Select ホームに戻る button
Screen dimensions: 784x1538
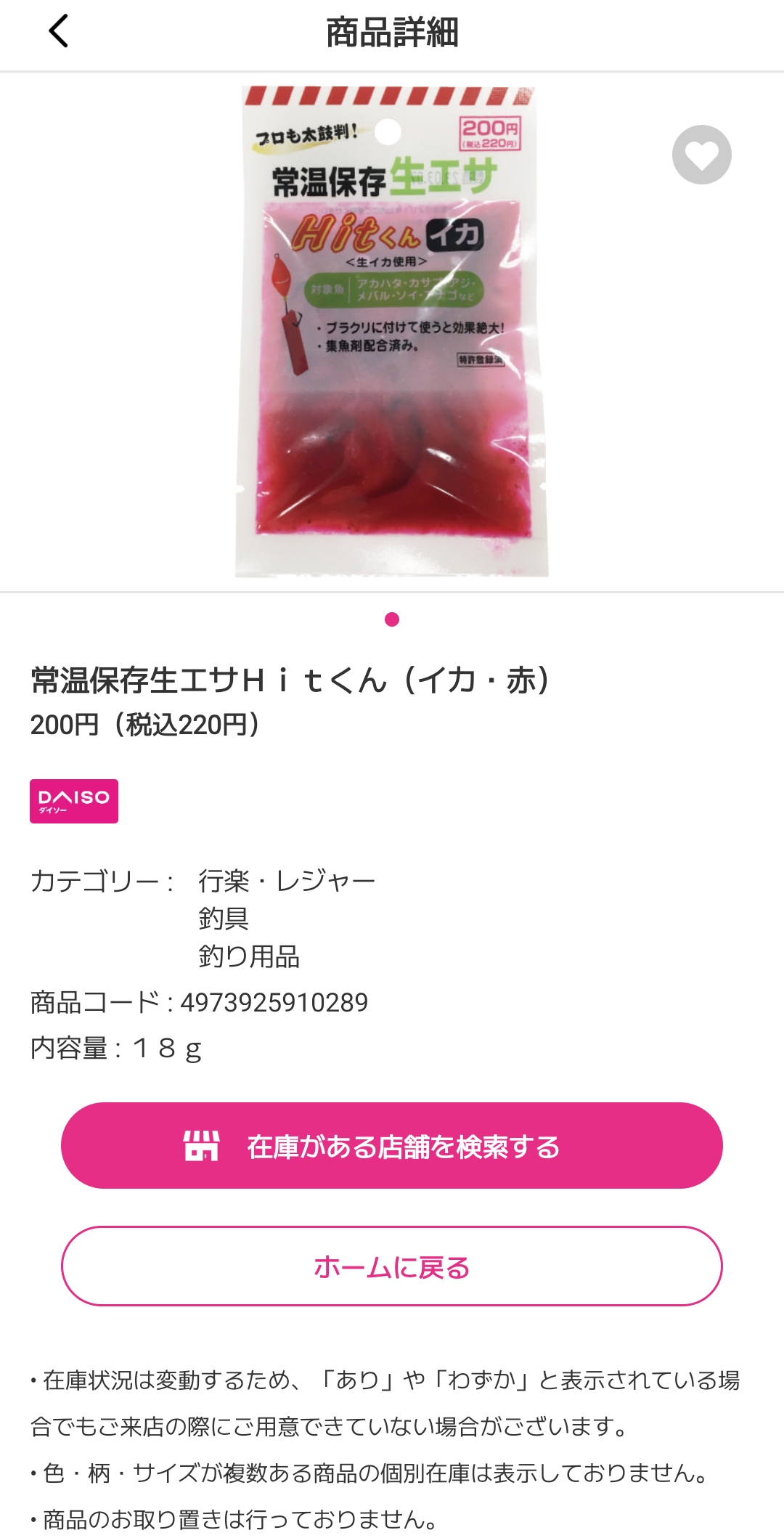coord(392,1266)
